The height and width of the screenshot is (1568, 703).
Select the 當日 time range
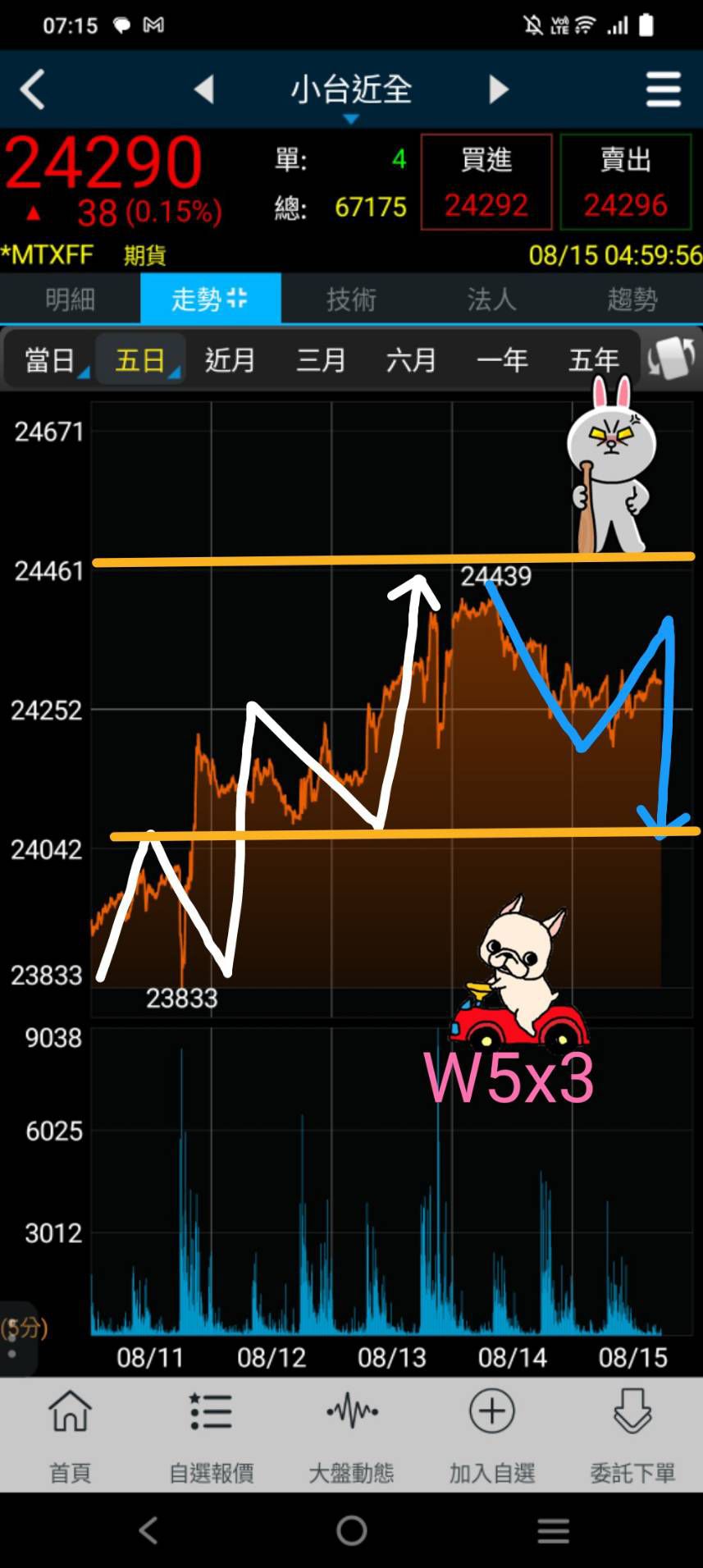click(x=50, y=360)
